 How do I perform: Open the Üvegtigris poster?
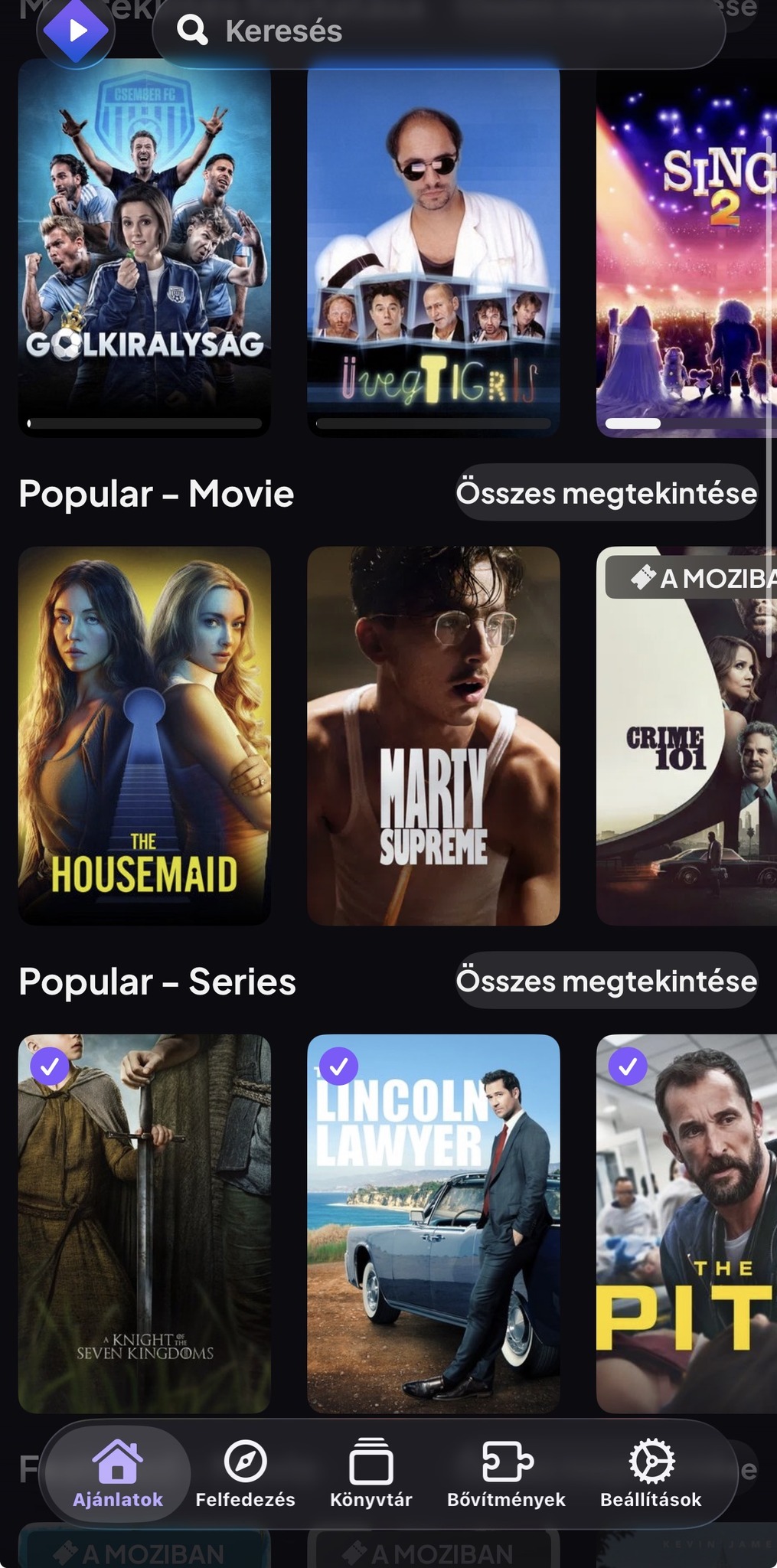pyautogui.click(x=433, y=245)
